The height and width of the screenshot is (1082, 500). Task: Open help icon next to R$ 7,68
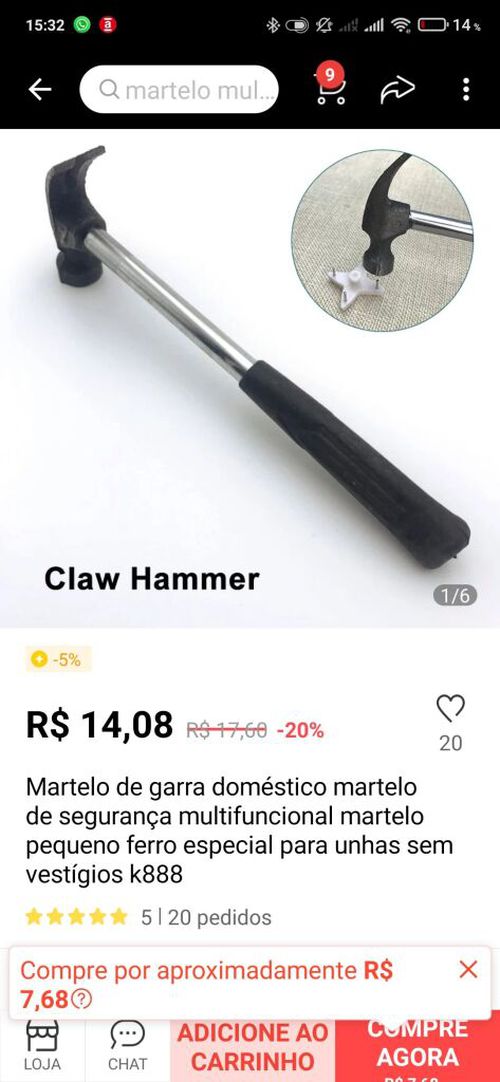tap(82, 999)
